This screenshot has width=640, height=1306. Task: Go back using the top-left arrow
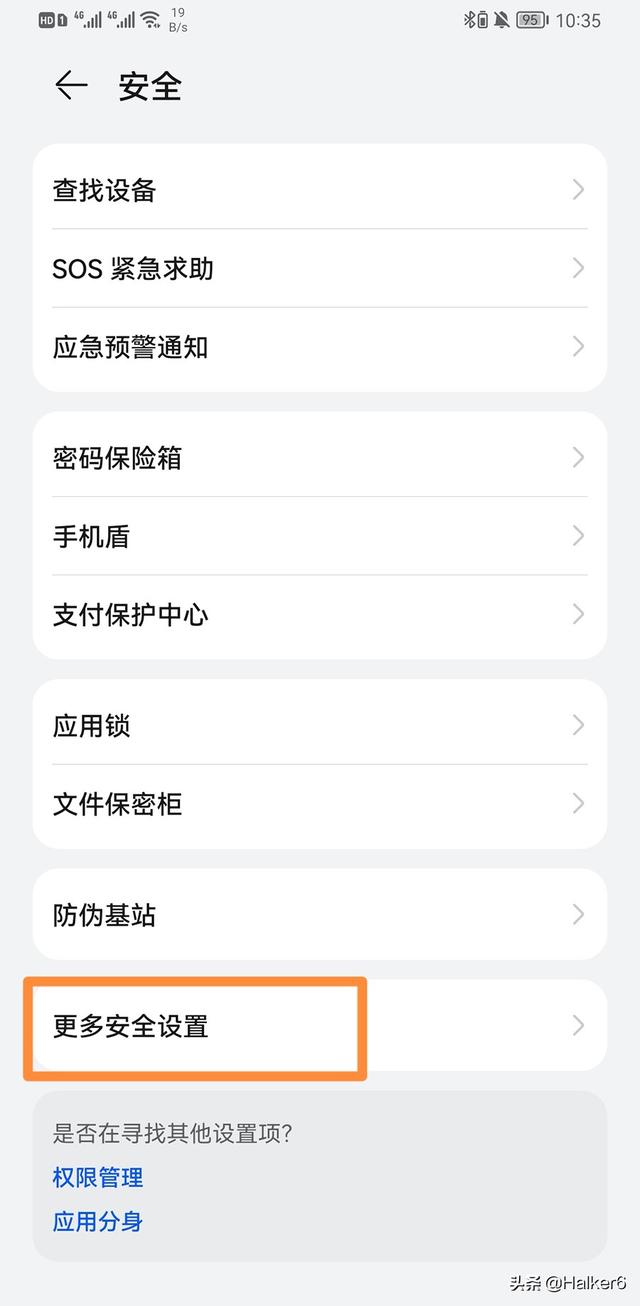71,86
